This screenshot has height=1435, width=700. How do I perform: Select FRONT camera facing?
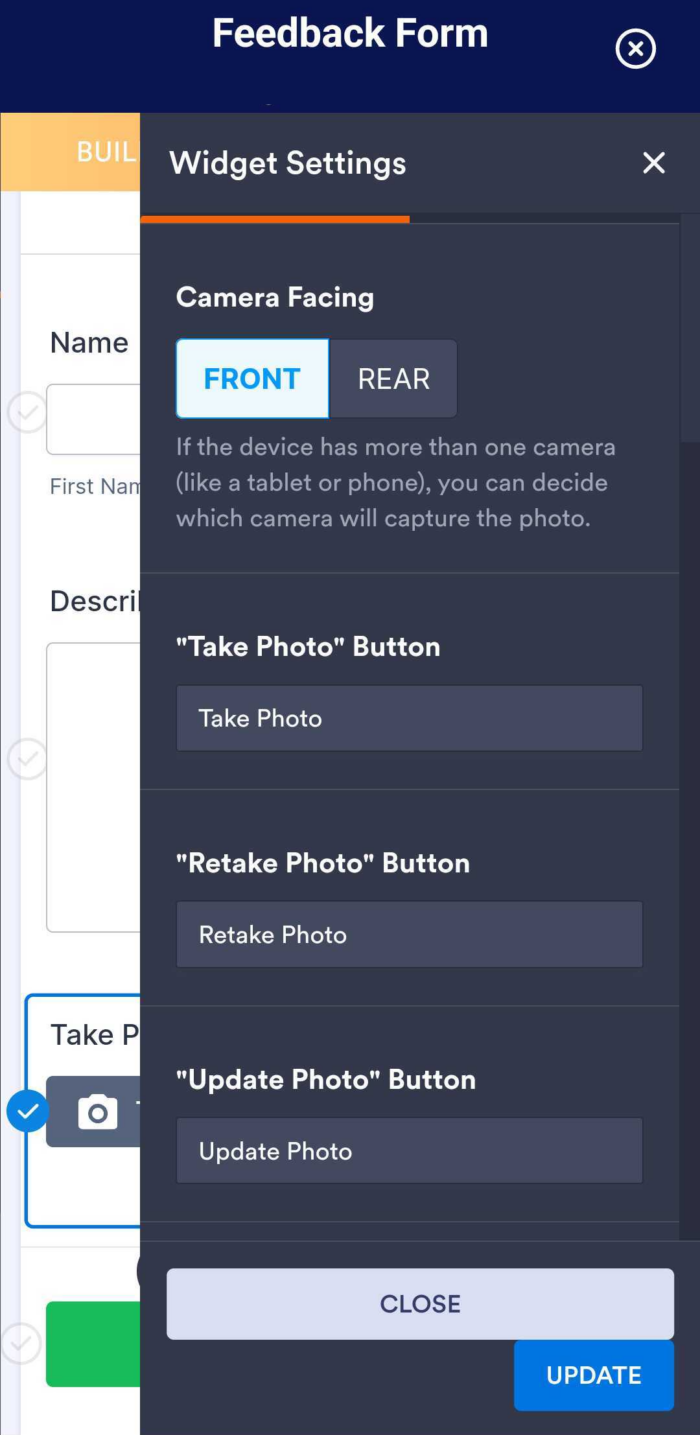[252, 379]
